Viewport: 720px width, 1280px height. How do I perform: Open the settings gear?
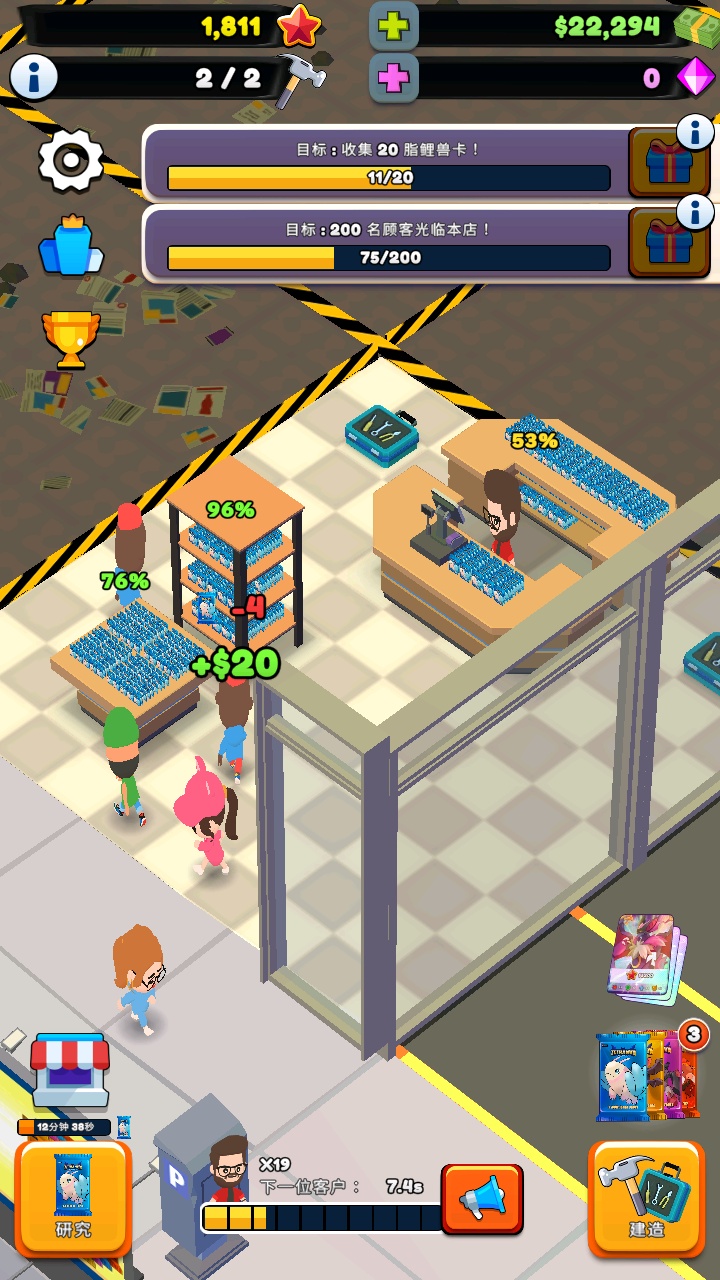tap(71, 160)
